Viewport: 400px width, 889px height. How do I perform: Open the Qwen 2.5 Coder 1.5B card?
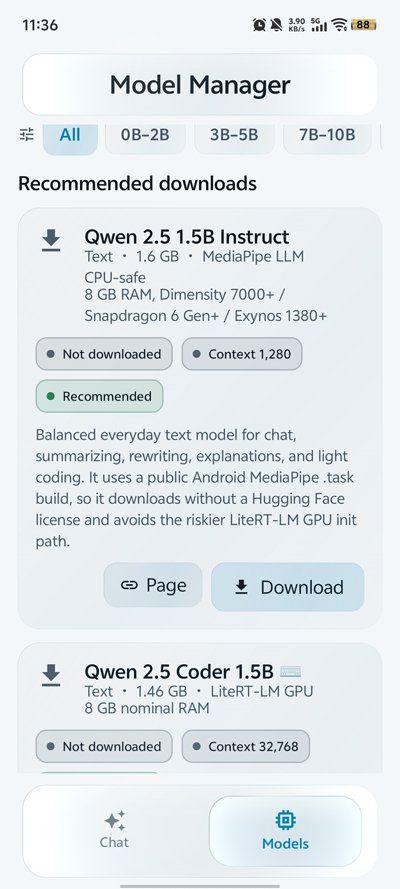(x=200, y=709)
